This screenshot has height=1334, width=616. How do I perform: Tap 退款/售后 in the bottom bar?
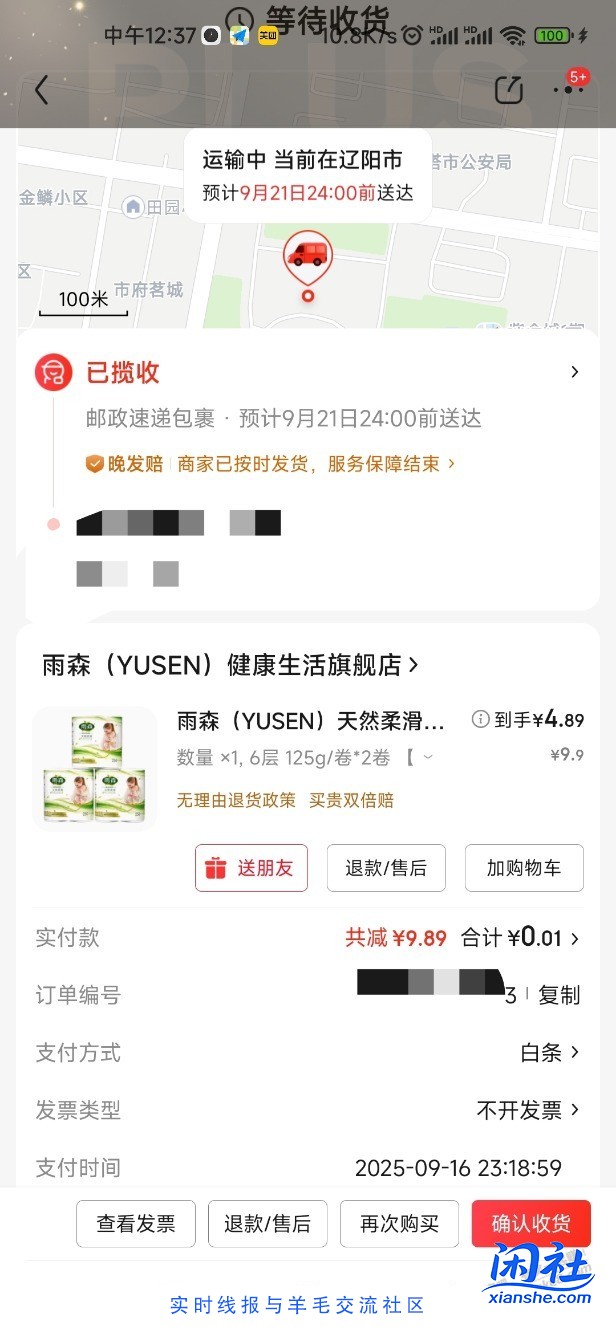pos(267,1223)
